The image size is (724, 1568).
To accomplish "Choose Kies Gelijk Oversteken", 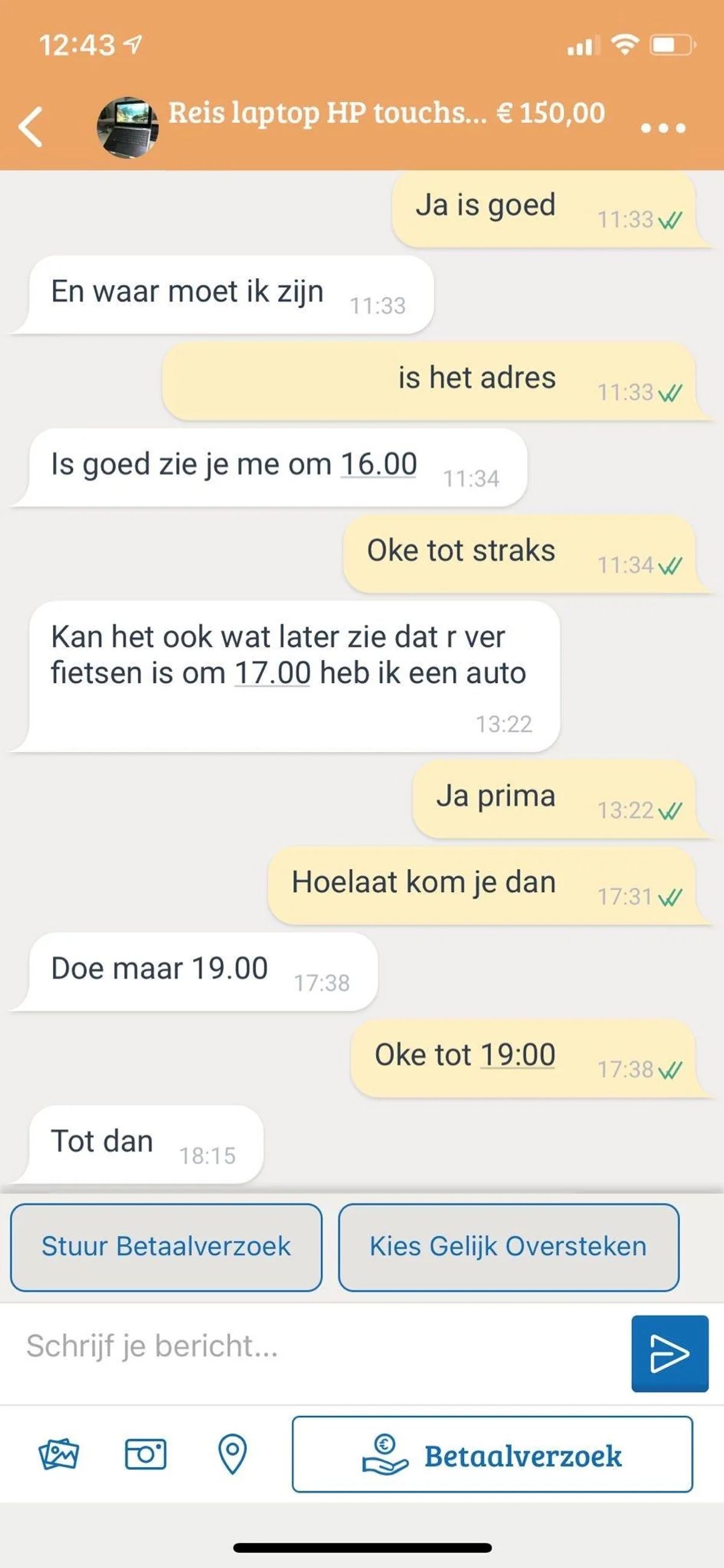I will [x=509, y=1247].
